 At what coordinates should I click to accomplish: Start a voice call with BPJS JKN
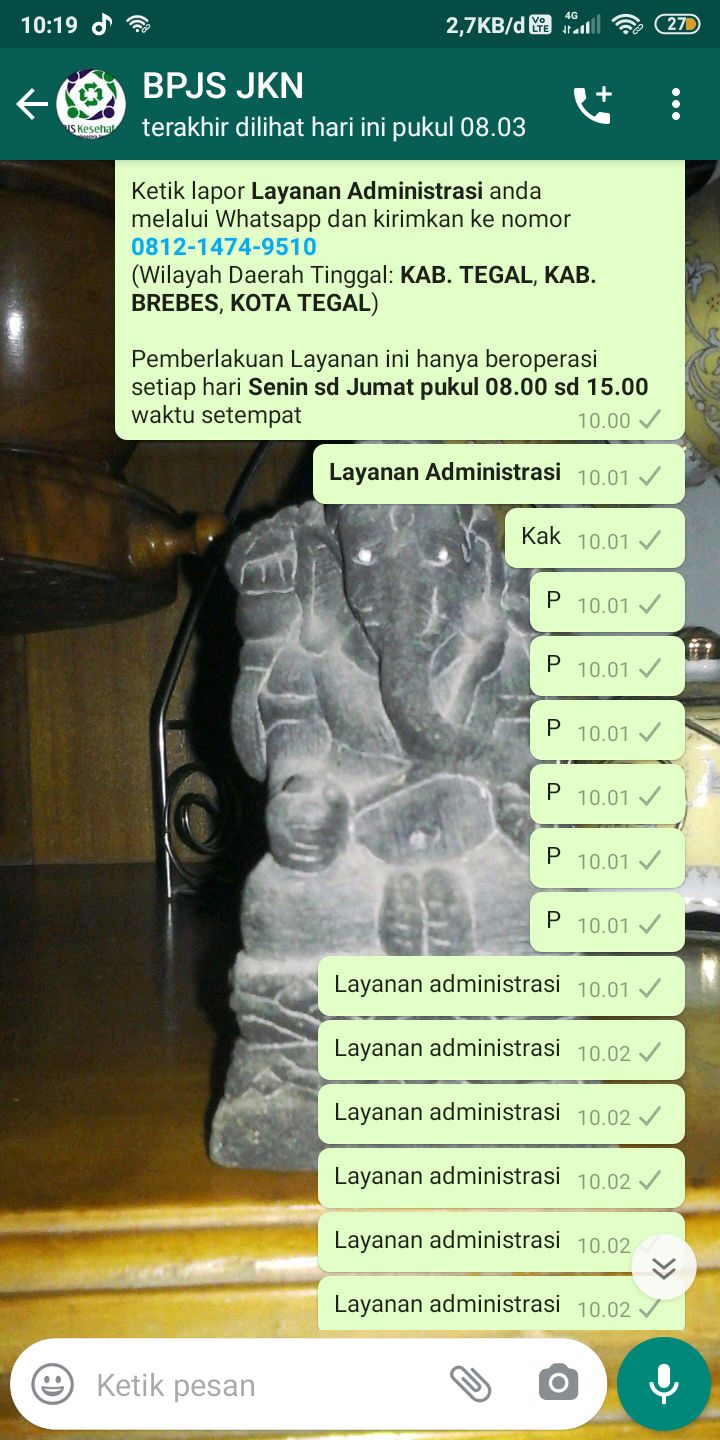(x=592, y=104)
